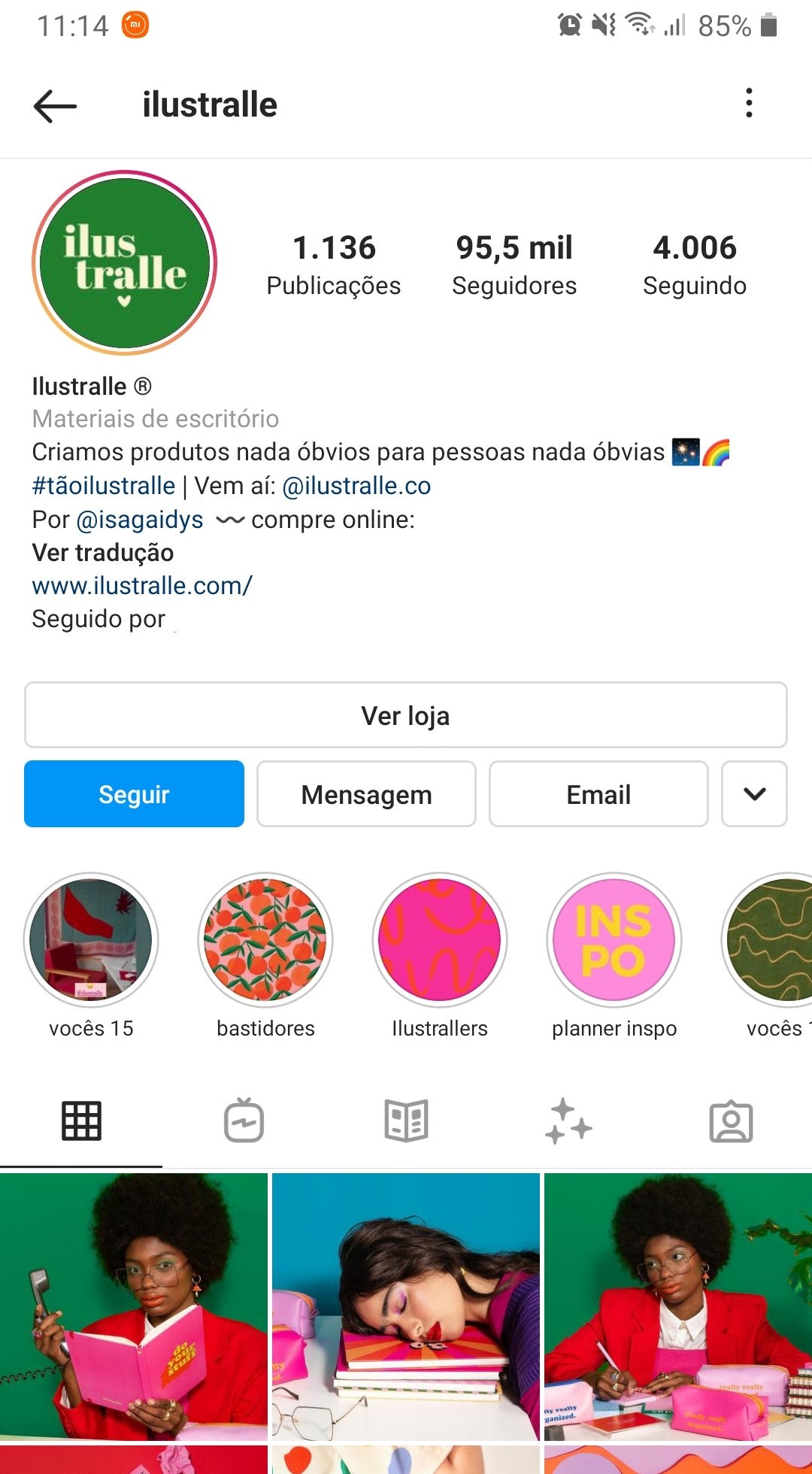Open the 95,5 mil Seguidores list
Image resolution: width=812 pixels, height=1474 pixels.
coord(514,265)
